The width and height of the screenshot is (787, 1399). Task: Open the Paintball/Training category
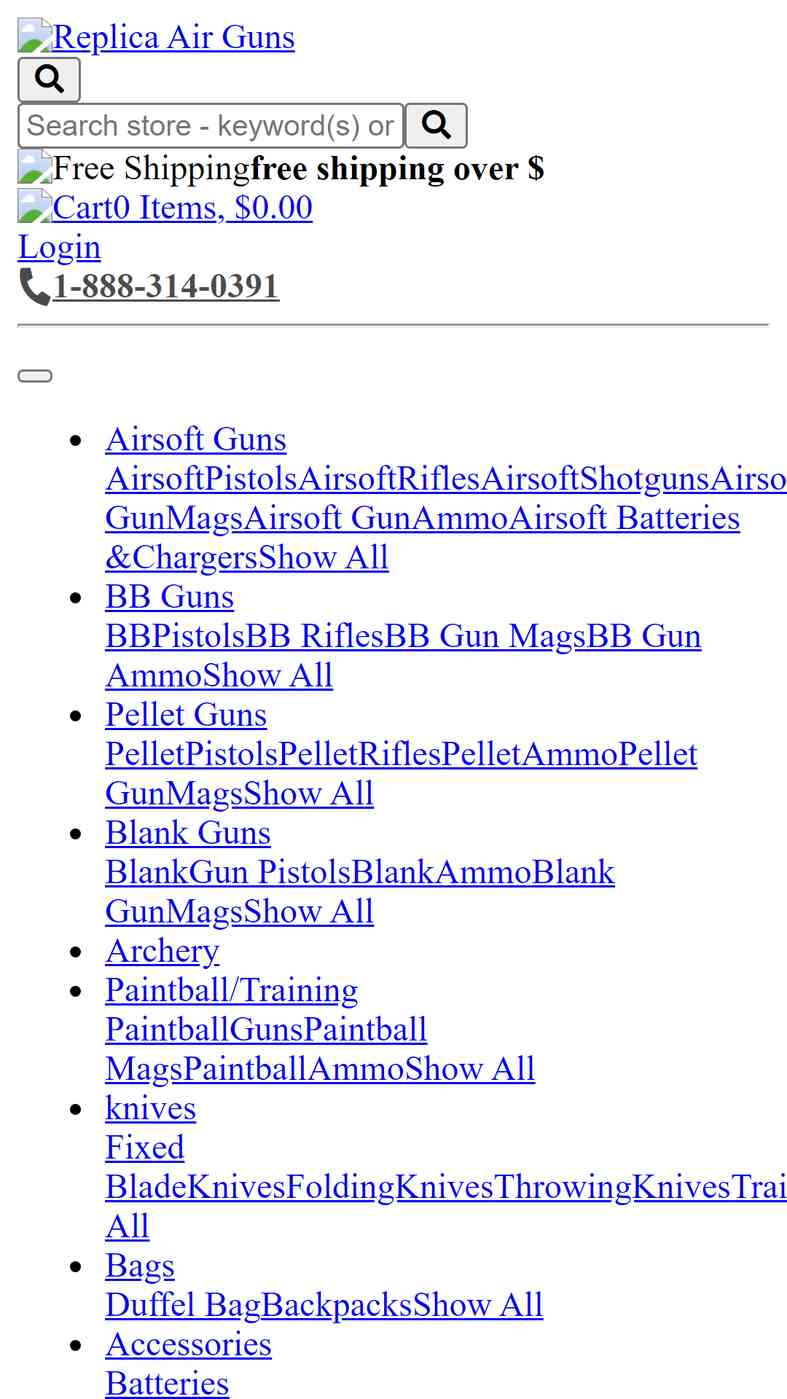point(232,990)
